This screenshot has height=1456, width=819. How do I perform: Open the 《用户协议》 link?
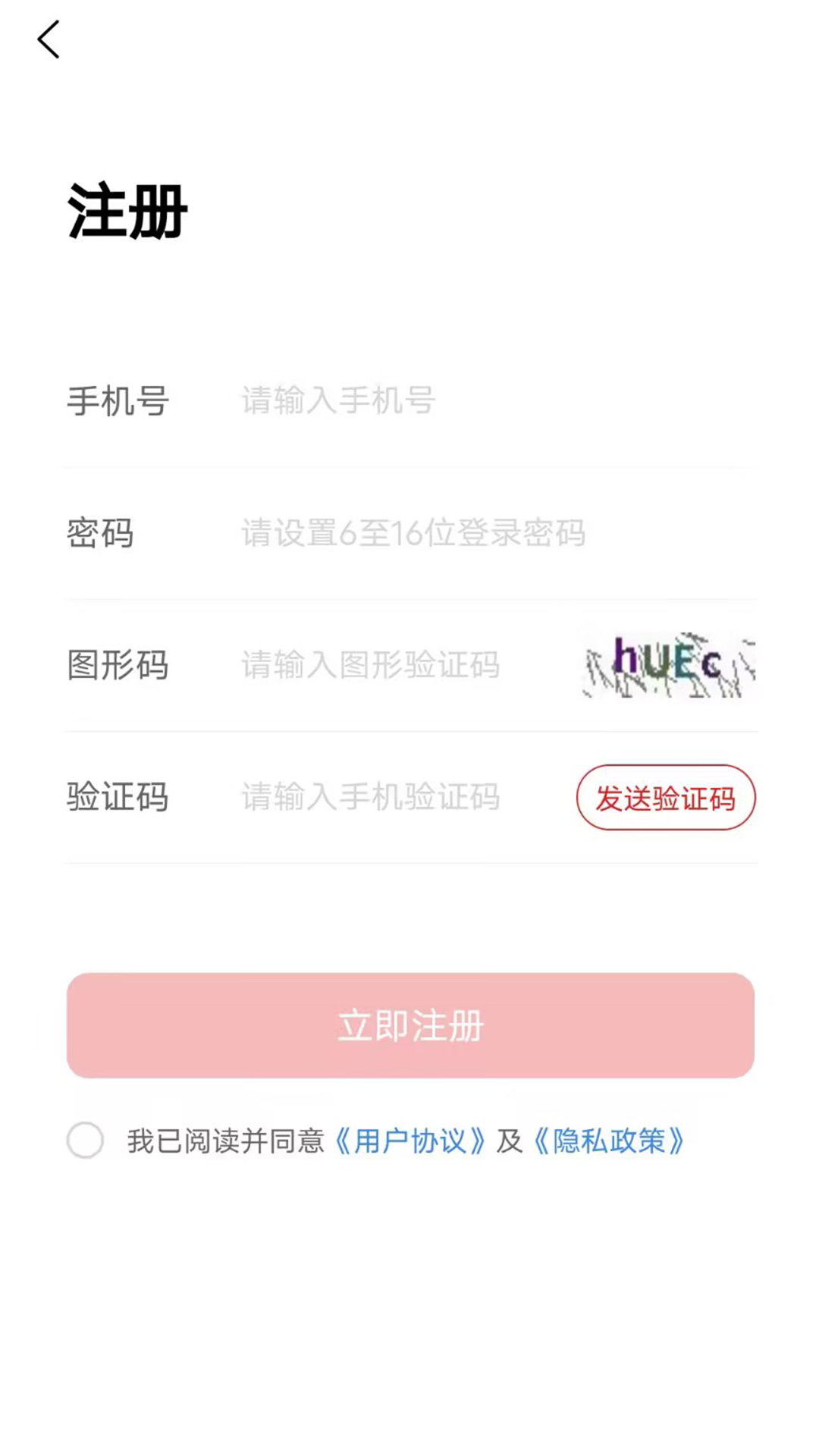click(409, 1141)
